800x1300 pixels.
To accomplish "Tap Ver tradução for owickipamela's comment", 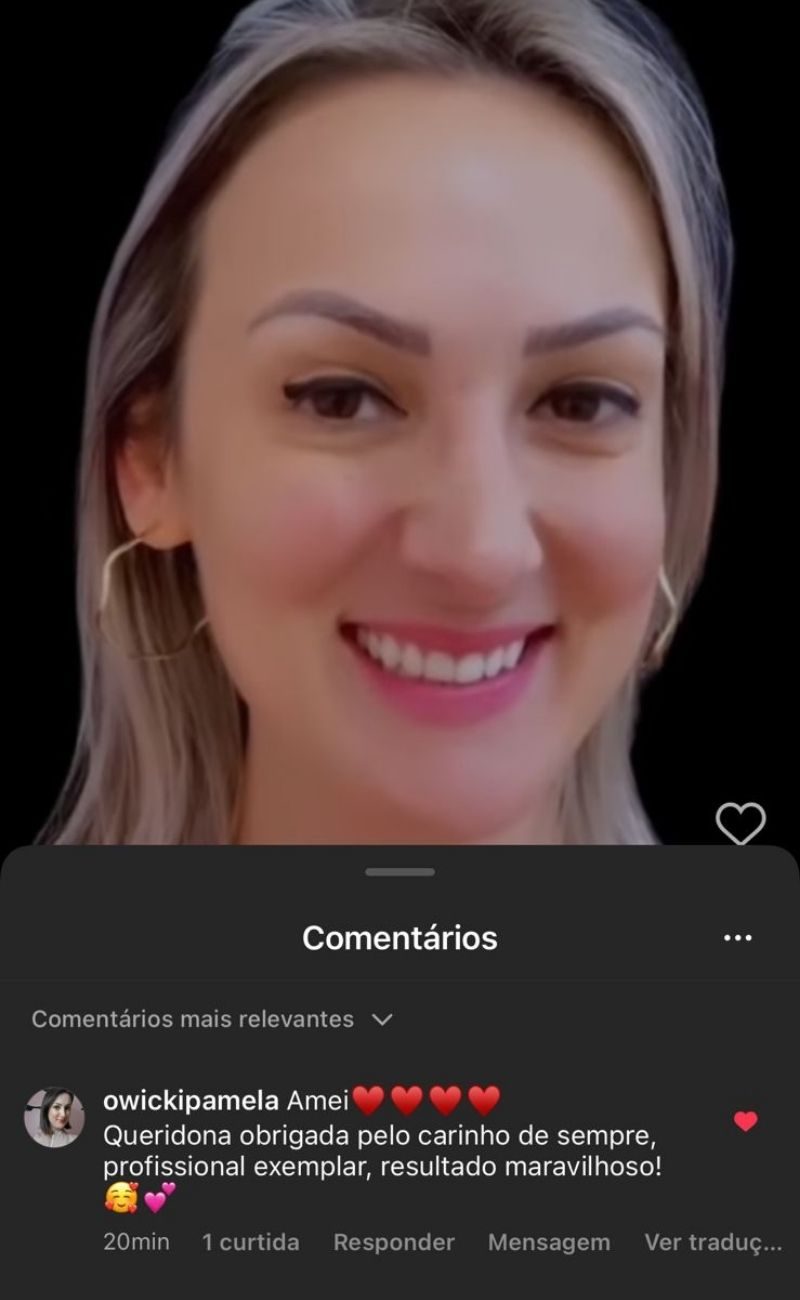I will point(712,1242).
